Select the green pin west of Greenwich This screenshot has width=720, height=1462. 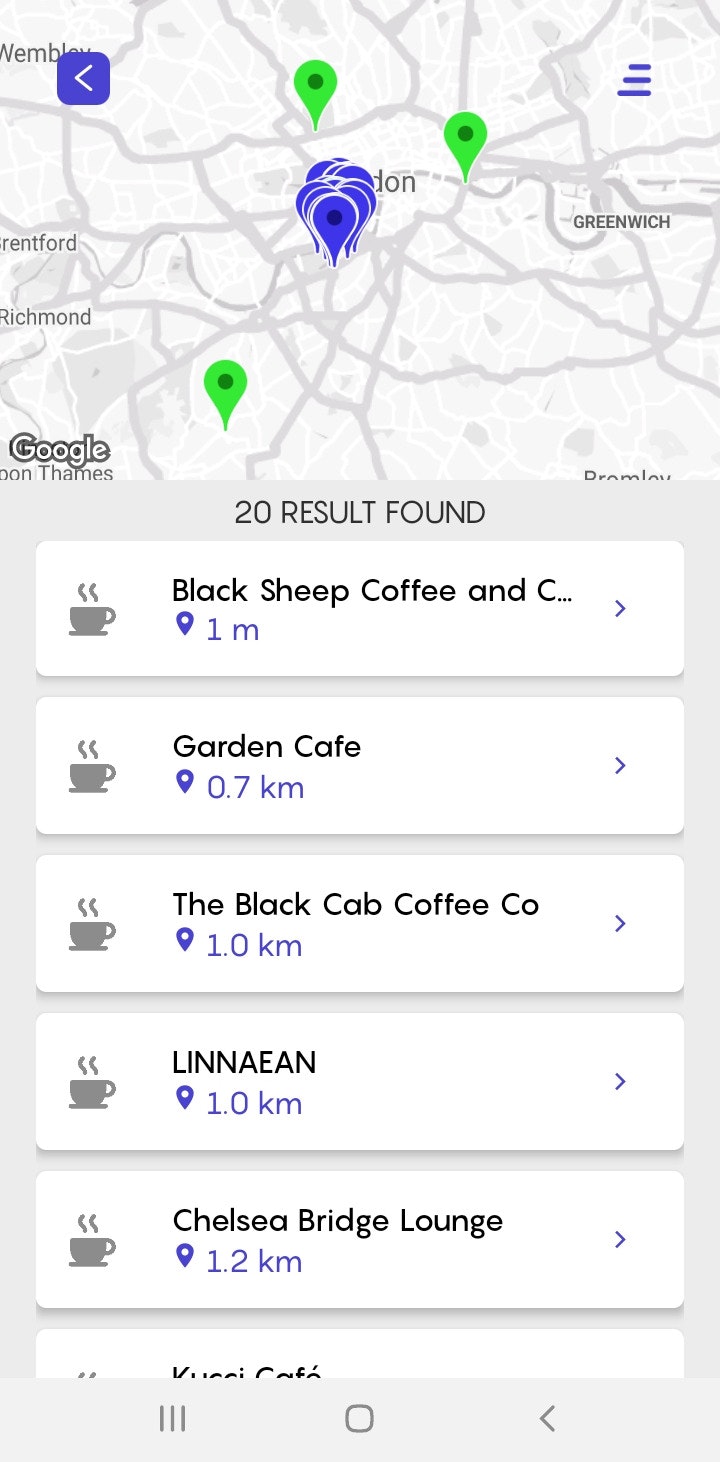click(465, 140)
